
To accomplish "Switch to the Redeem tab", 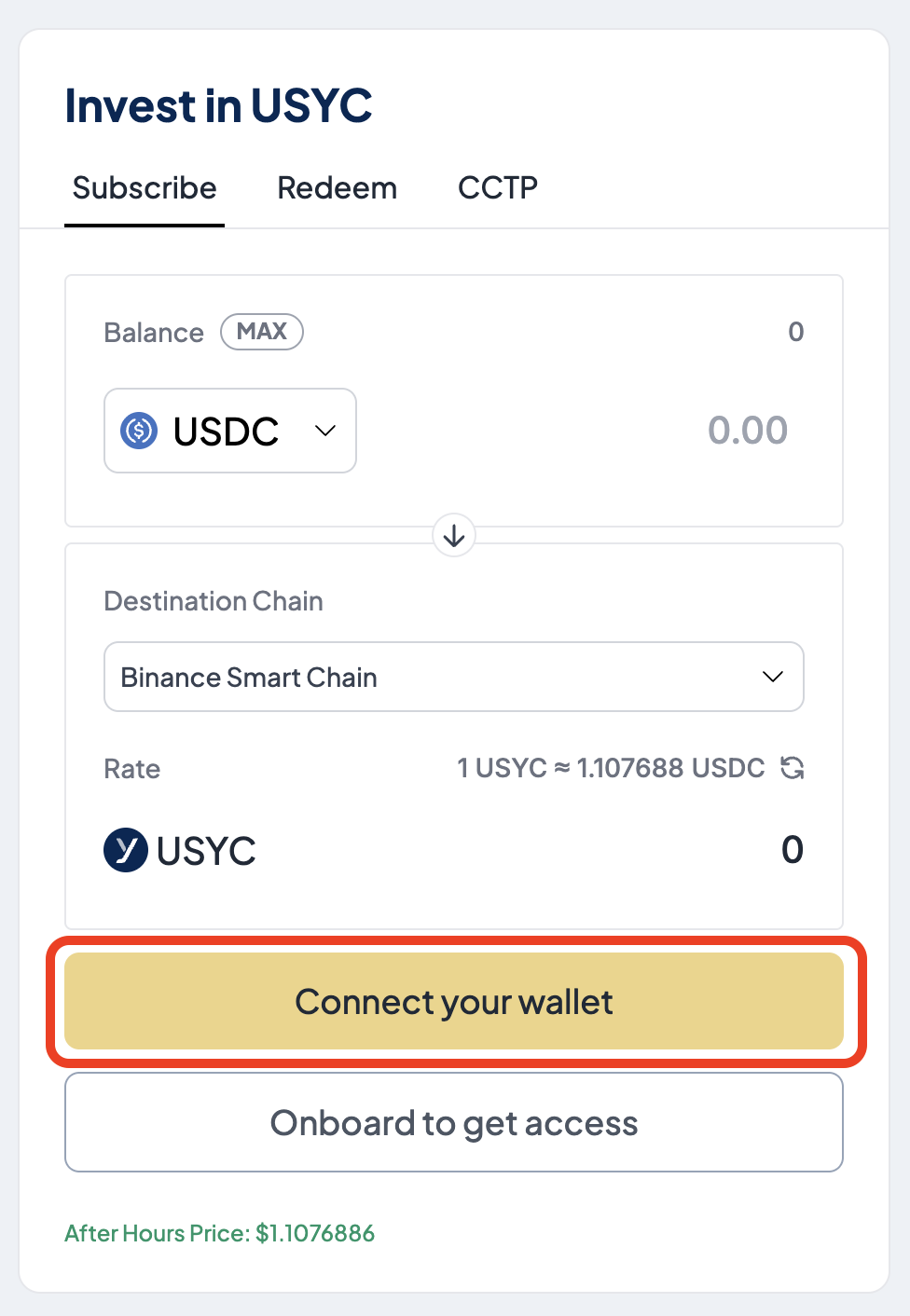I will 337,187.
